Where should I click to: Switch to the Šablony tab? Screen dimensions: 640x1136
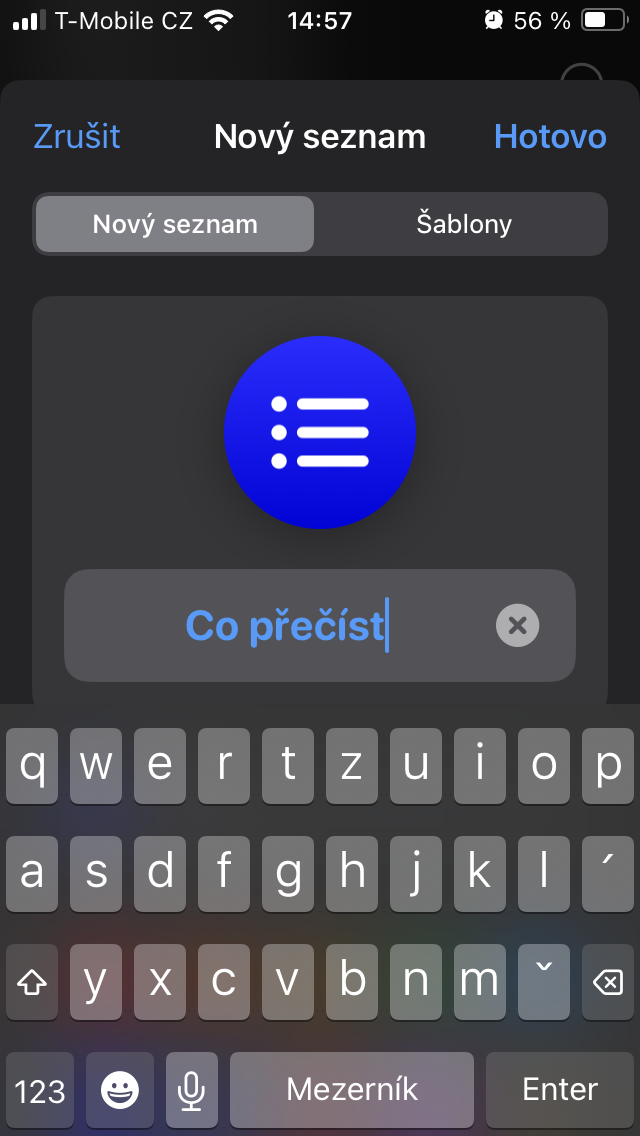tap(463, 224)
